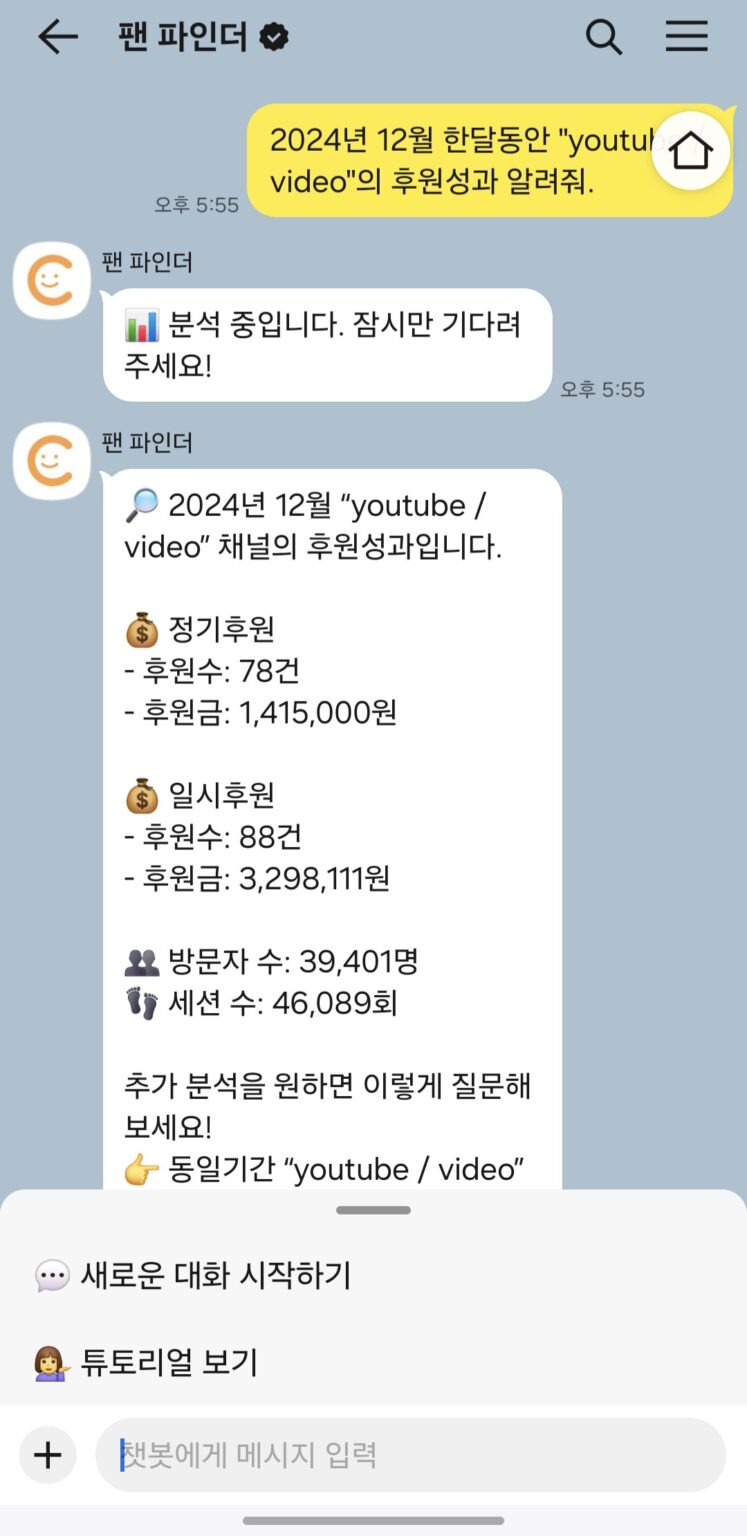Focus the 챗봇에게 메시지 입력 field

coord(410,1454)
